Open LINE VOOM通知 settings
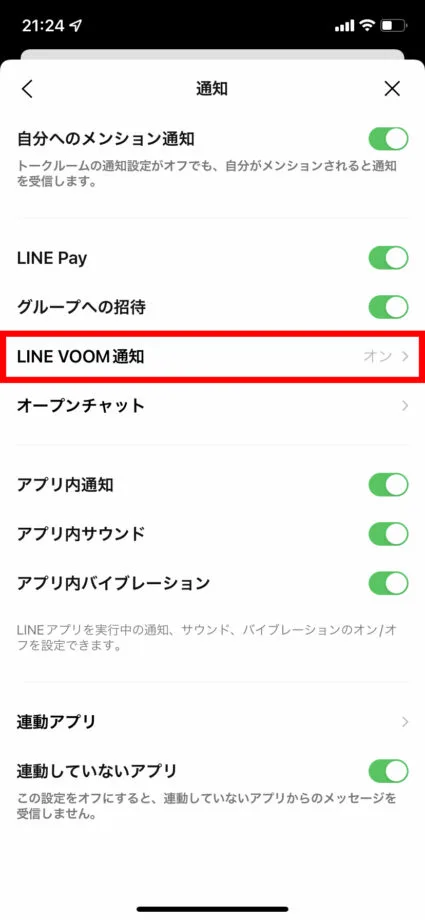 pos(212,356)
